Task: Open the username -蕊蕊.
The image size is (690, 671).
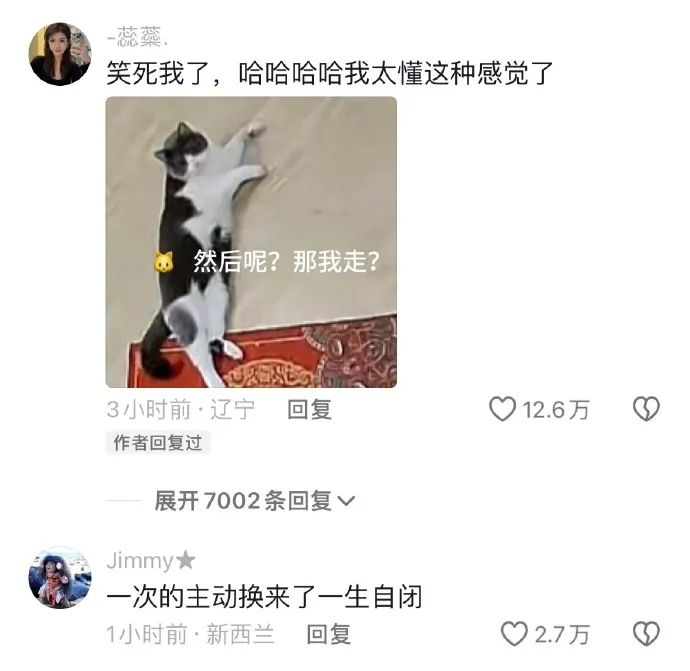Action: [x=137, y=39]
